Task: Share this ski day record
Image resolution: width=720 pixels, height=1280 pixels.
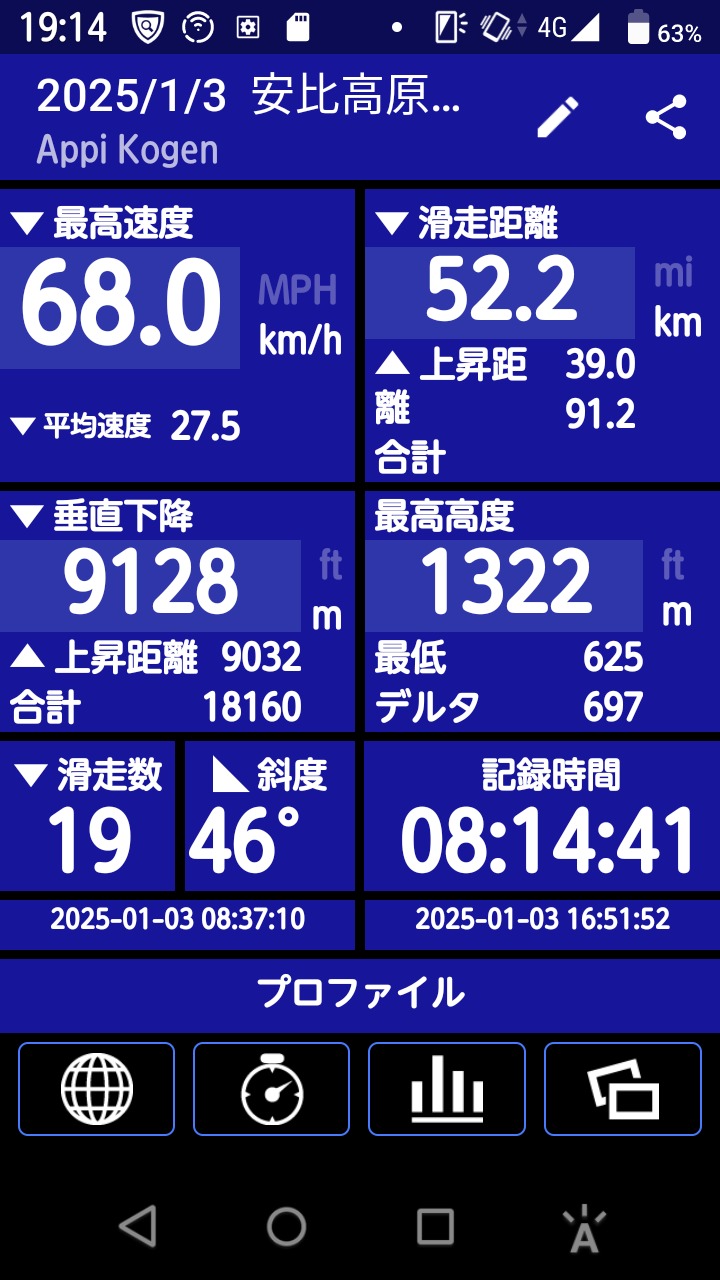Action: (x=666, y=117)
